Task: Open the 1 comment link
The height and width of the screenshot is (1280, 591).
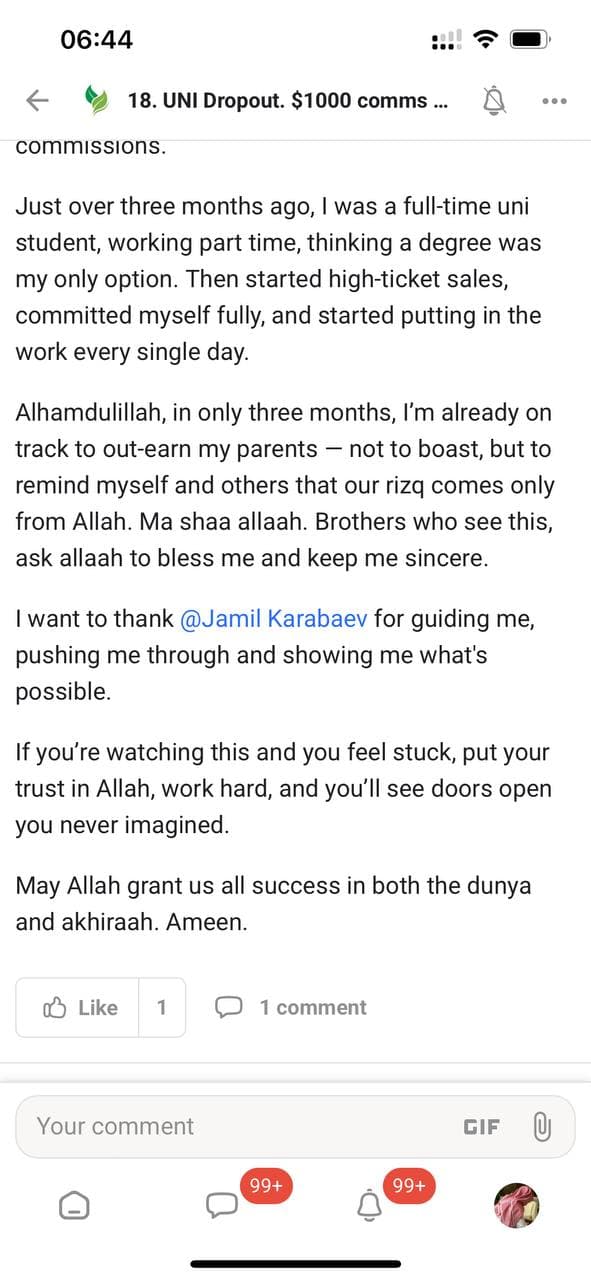Action: (291, 1007)
